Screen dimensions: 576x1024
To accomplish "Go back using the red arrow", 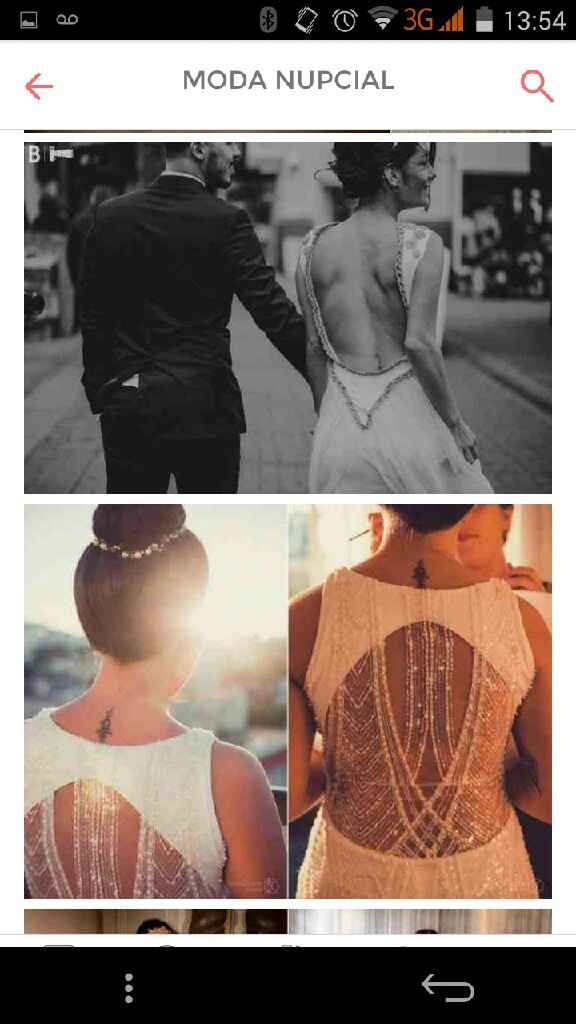I will click(x=39, y=86).
